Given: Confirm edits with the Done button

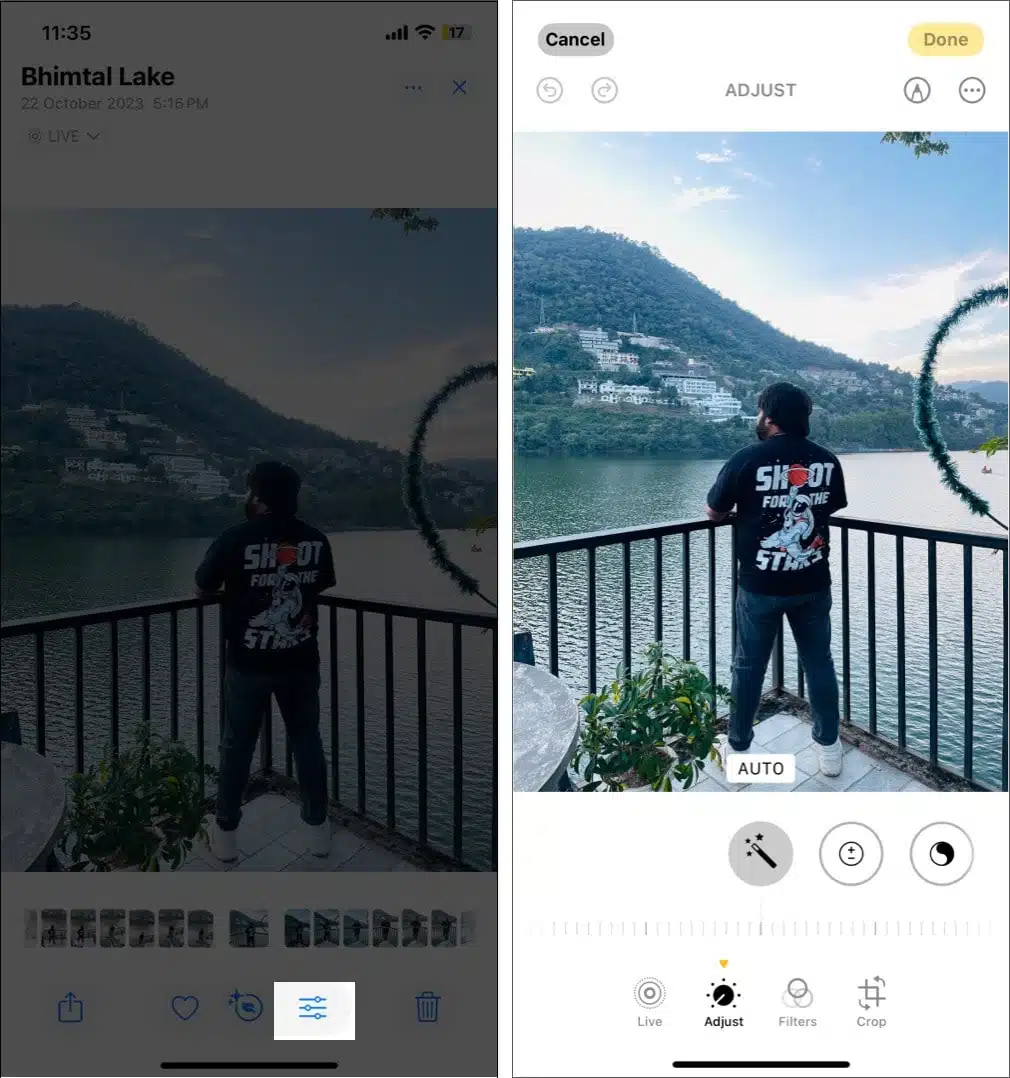Looking at the screenshot, I should pyautogui.click(x=945, y=40).
